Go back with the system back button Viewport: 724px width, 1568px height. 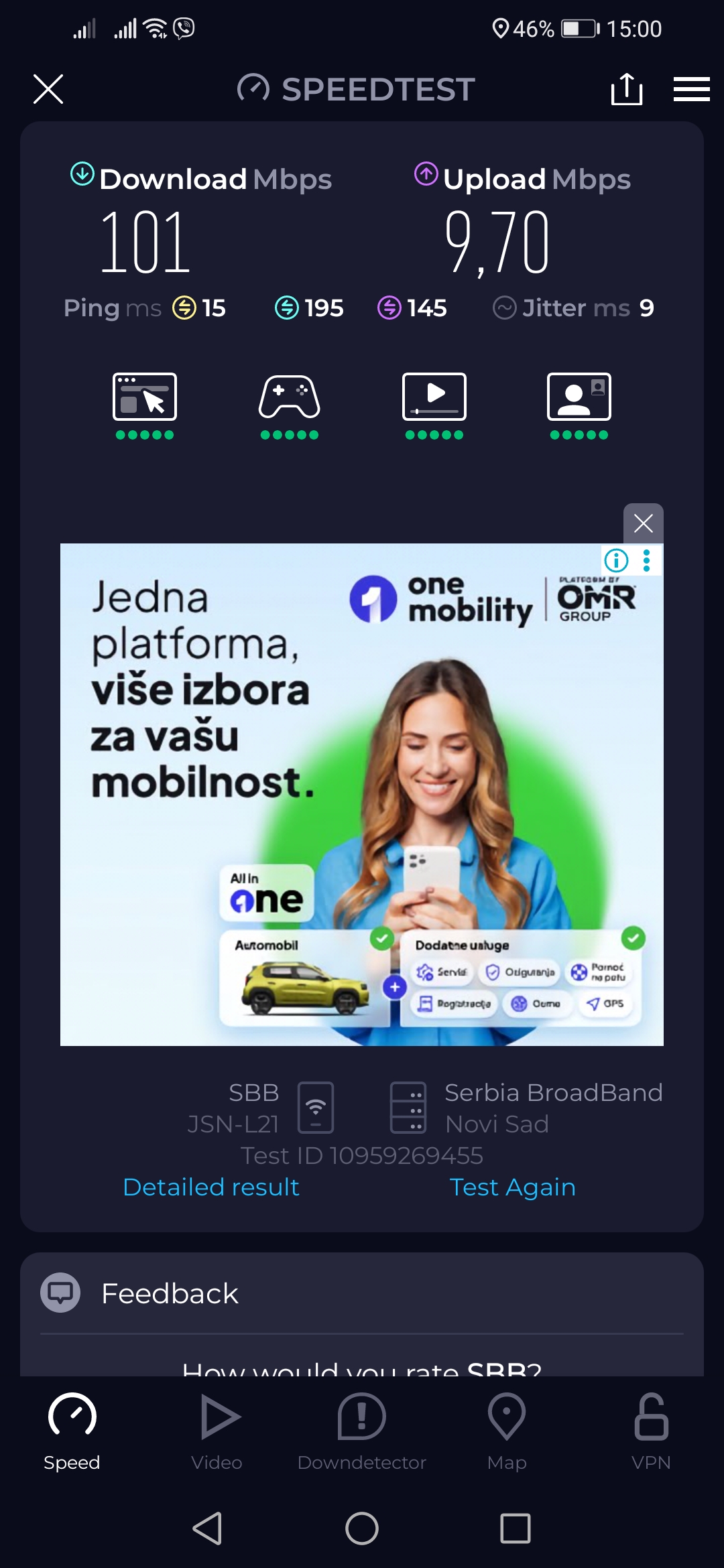pos(207,1528)
